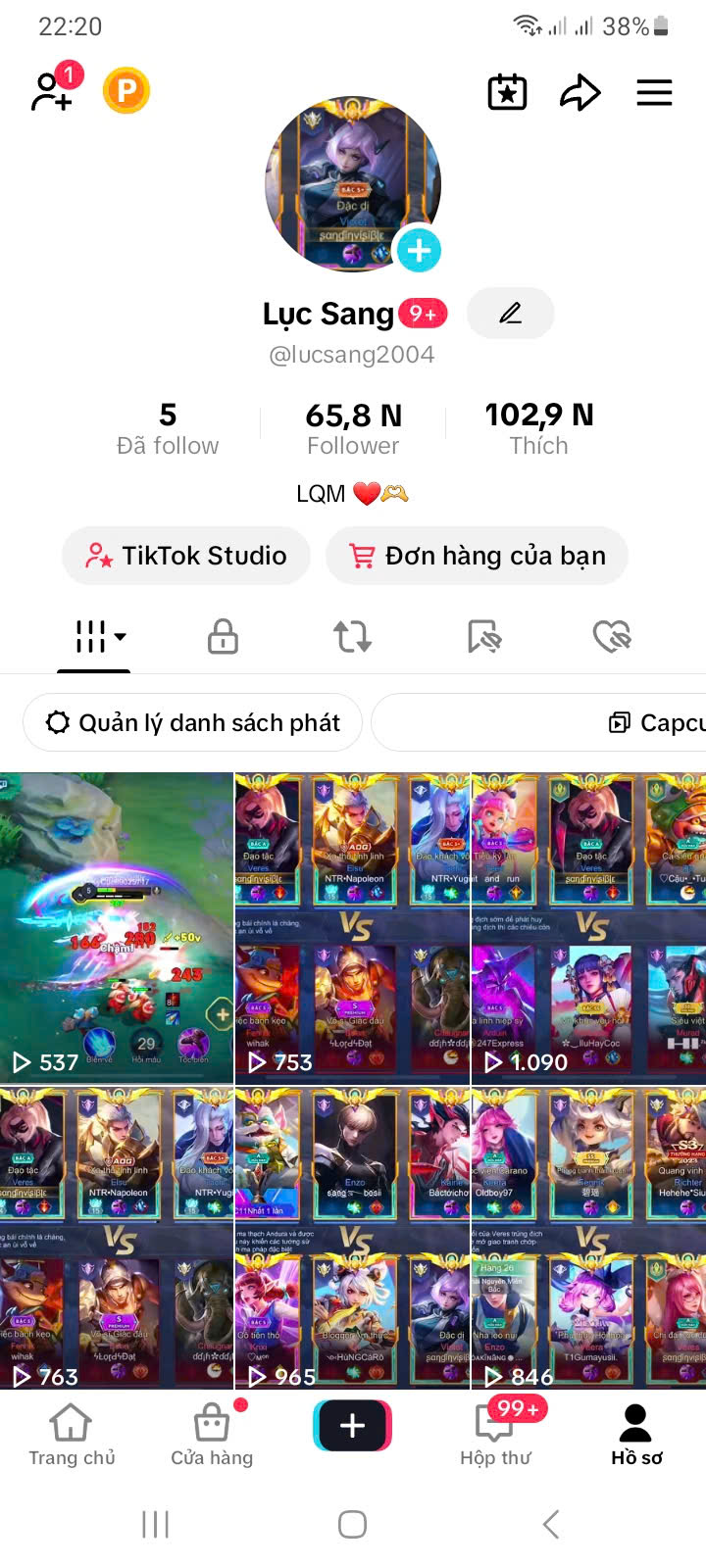This screenshot has width=706, height=1568.
Task: Open the video with 1.090 views
Action: coord(588,927)
